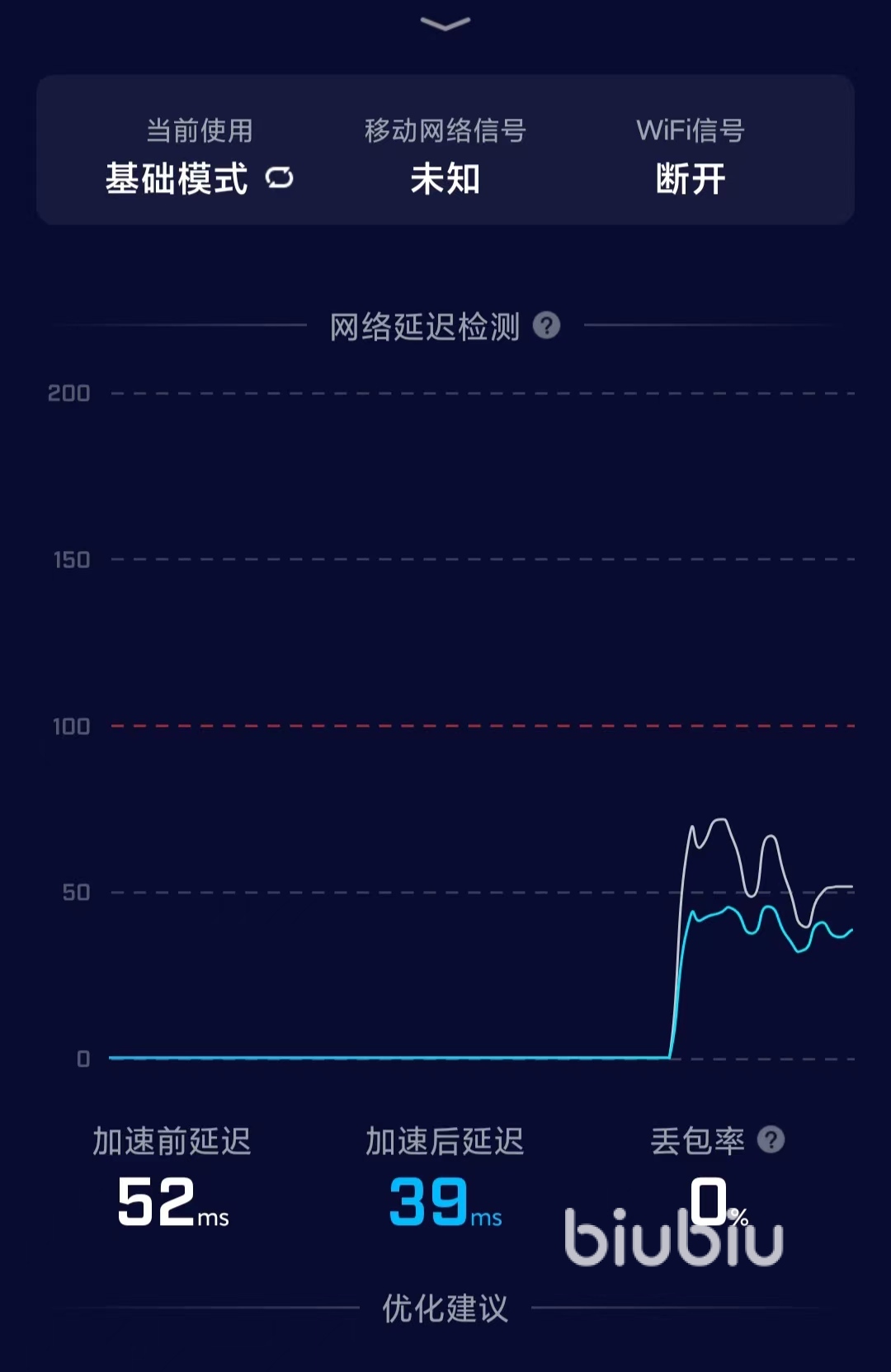Collapse the panel with the down chevron

pos(445,24)
